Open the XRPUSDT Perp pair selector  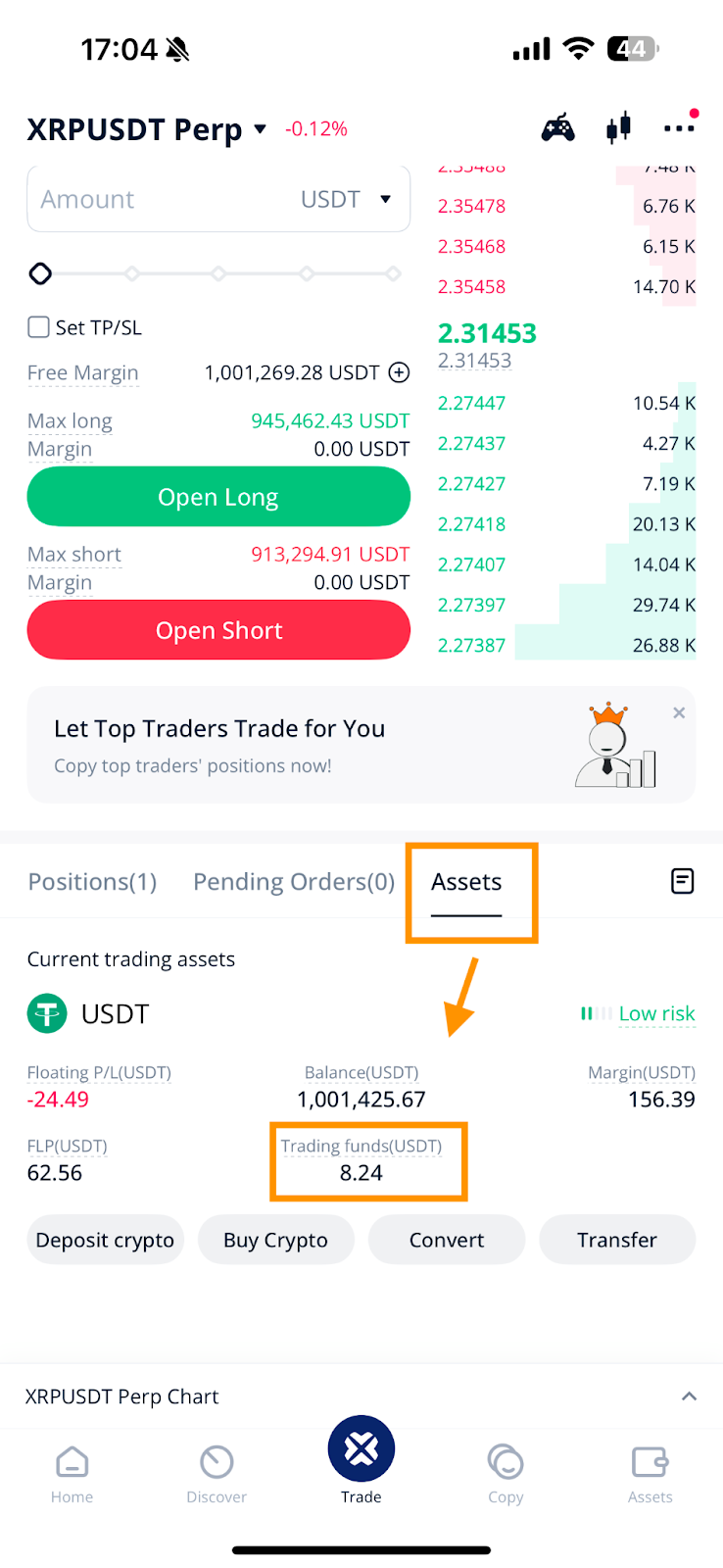[147, 129]
